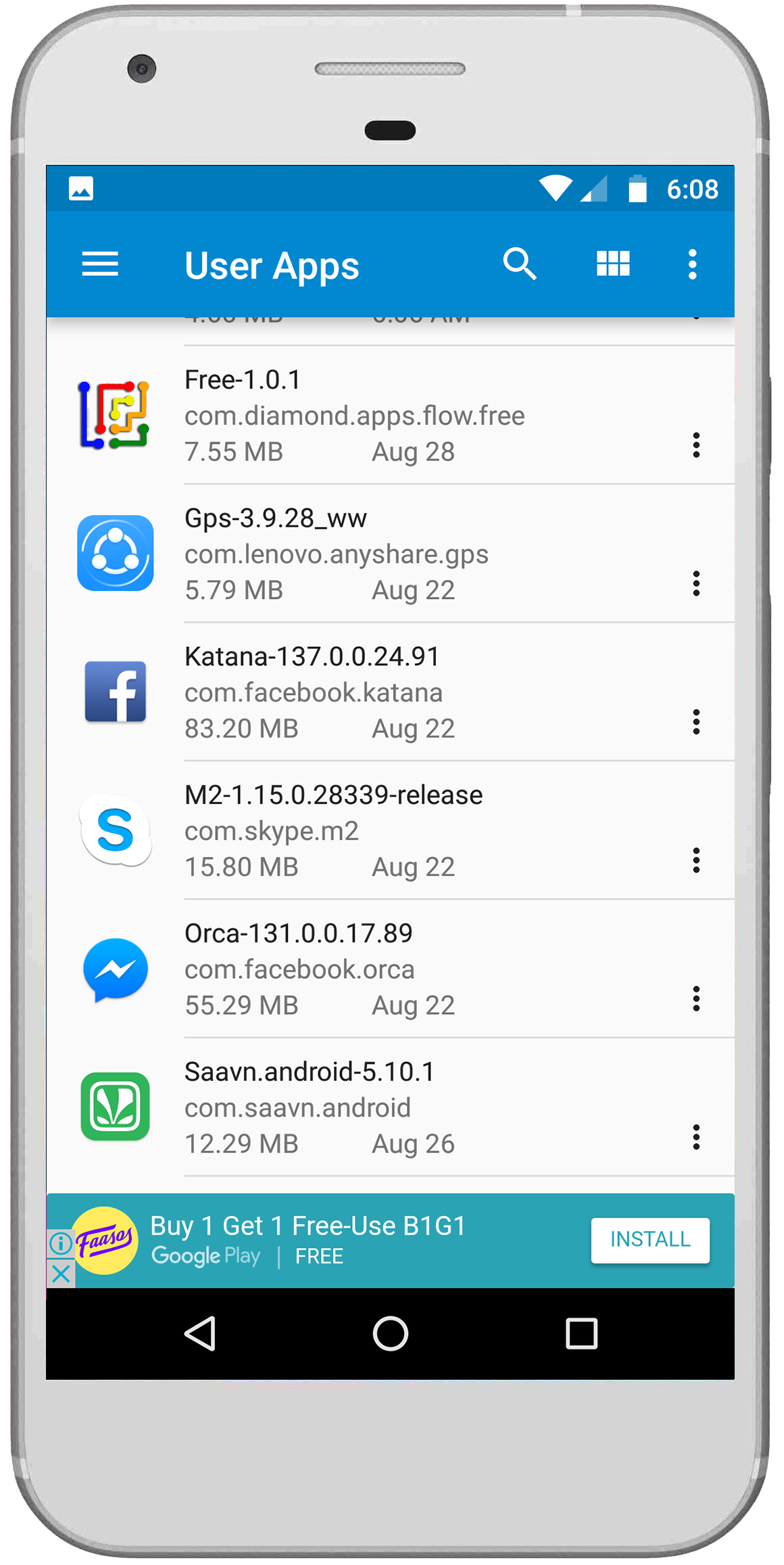The height and width of the screenshot is (1565, 784).
Task: Show options for Free-1.0.1
Action: [696, 445]
